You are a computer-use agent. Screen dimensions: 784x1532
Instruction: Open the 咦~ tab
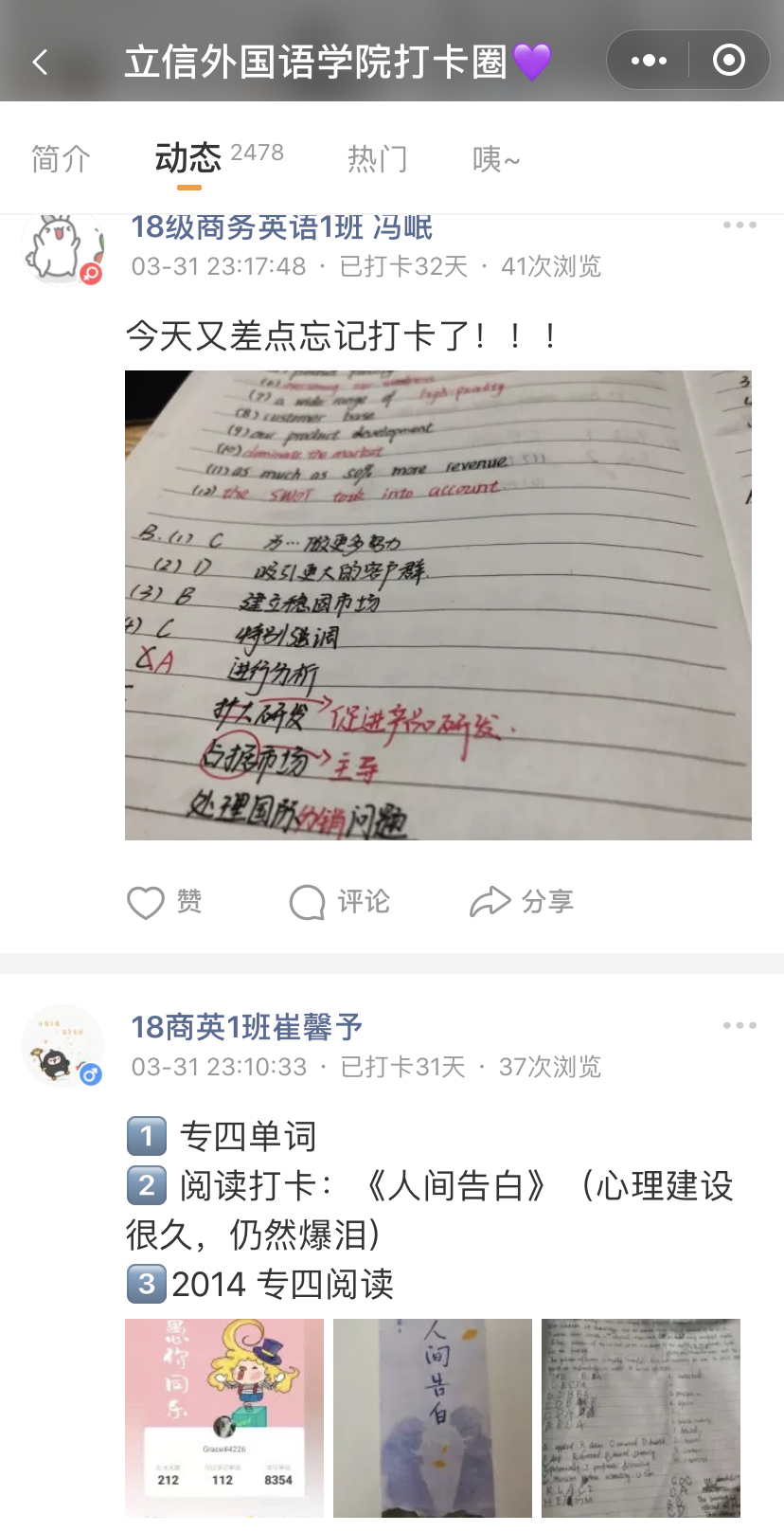click(496, 159)
